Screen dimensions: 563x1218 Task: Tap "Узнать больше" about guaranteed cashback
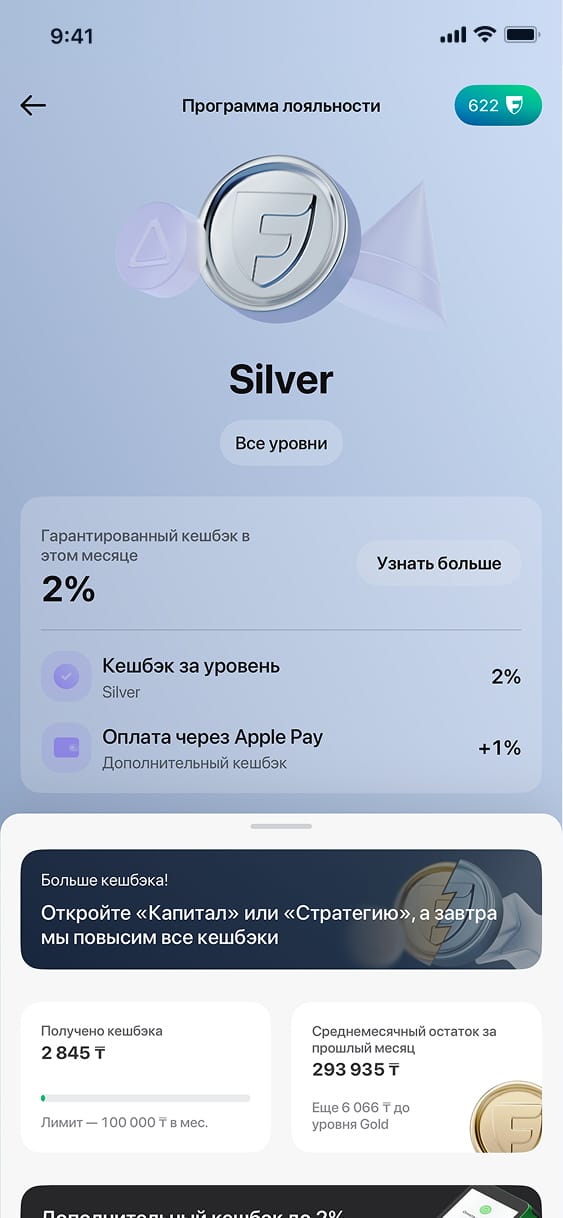click(439, 563)
